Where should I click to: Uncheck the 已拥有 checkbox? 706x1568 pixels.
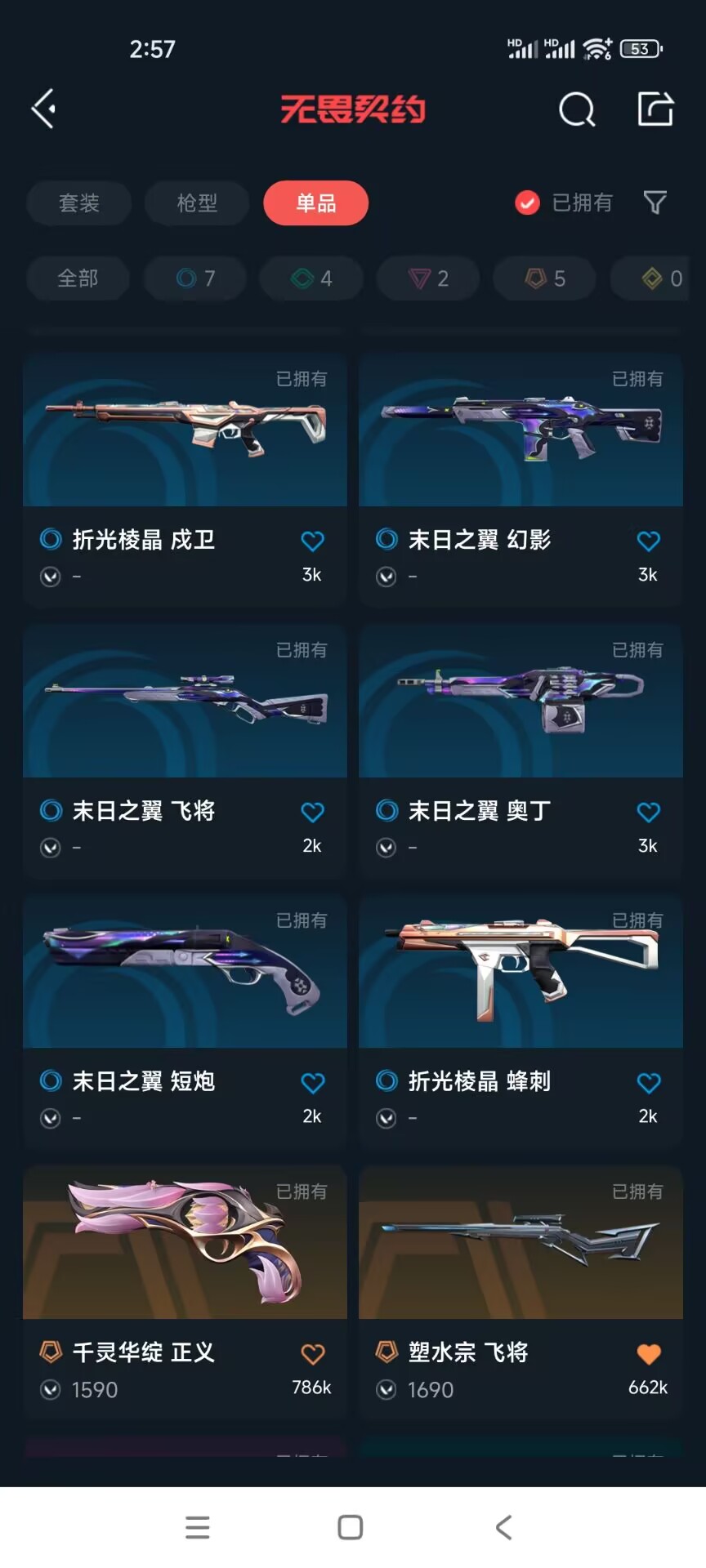(x=527, y=203)
